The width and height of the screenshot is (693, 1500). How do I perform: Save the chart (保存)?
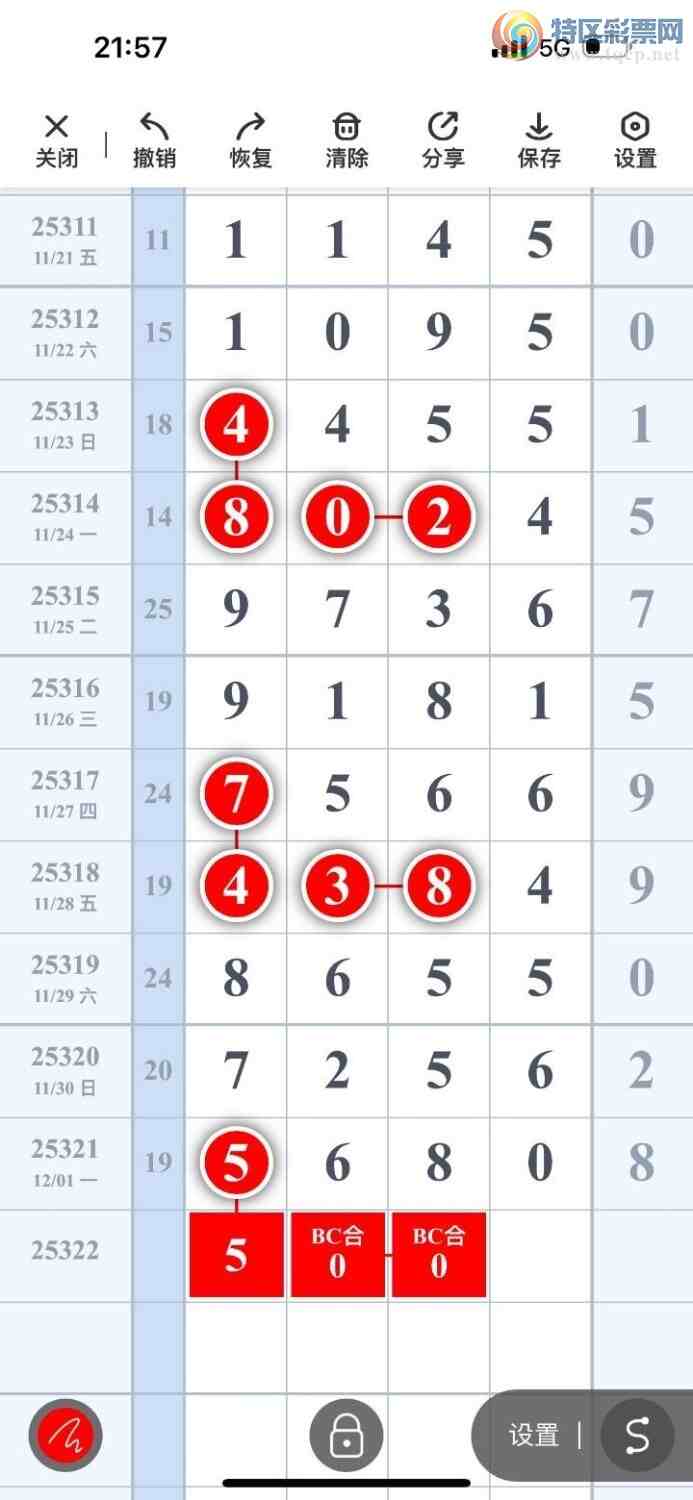click(539, 140)
